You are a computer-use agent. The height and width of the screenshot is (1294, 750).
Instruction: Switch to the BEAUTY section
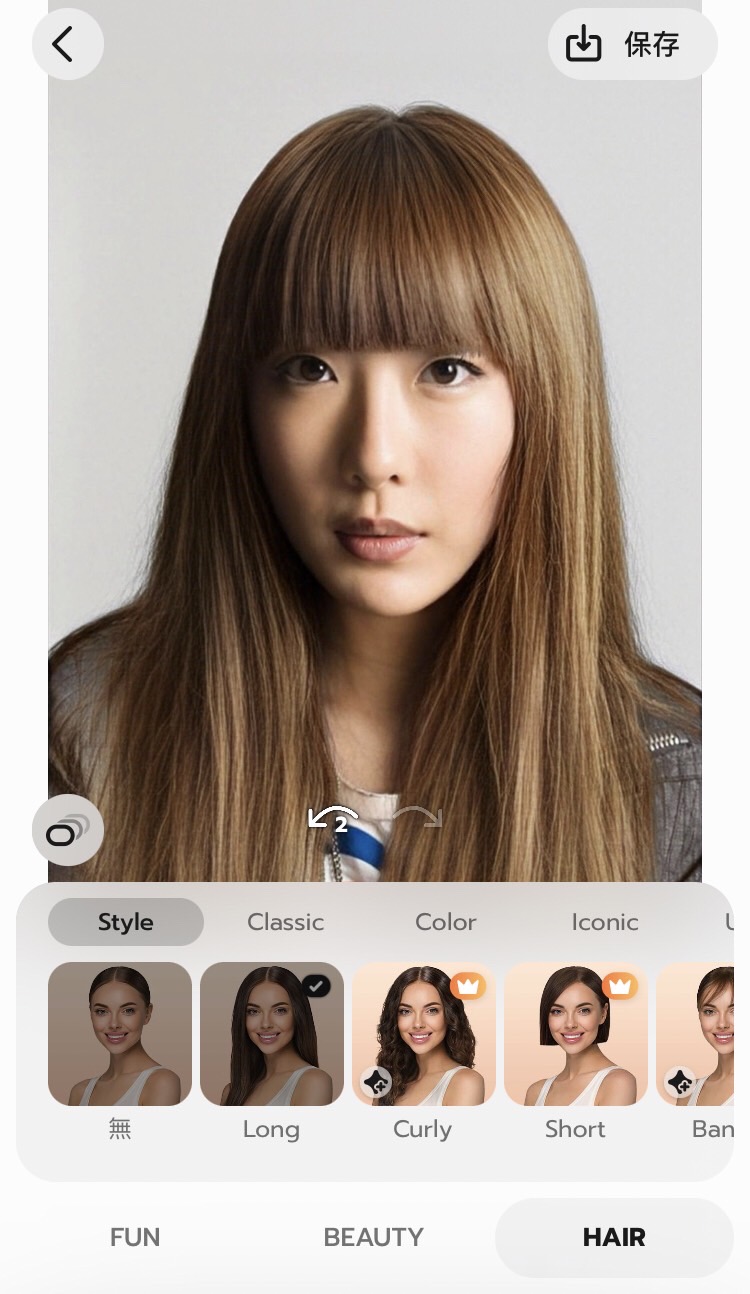[374, 1237]
